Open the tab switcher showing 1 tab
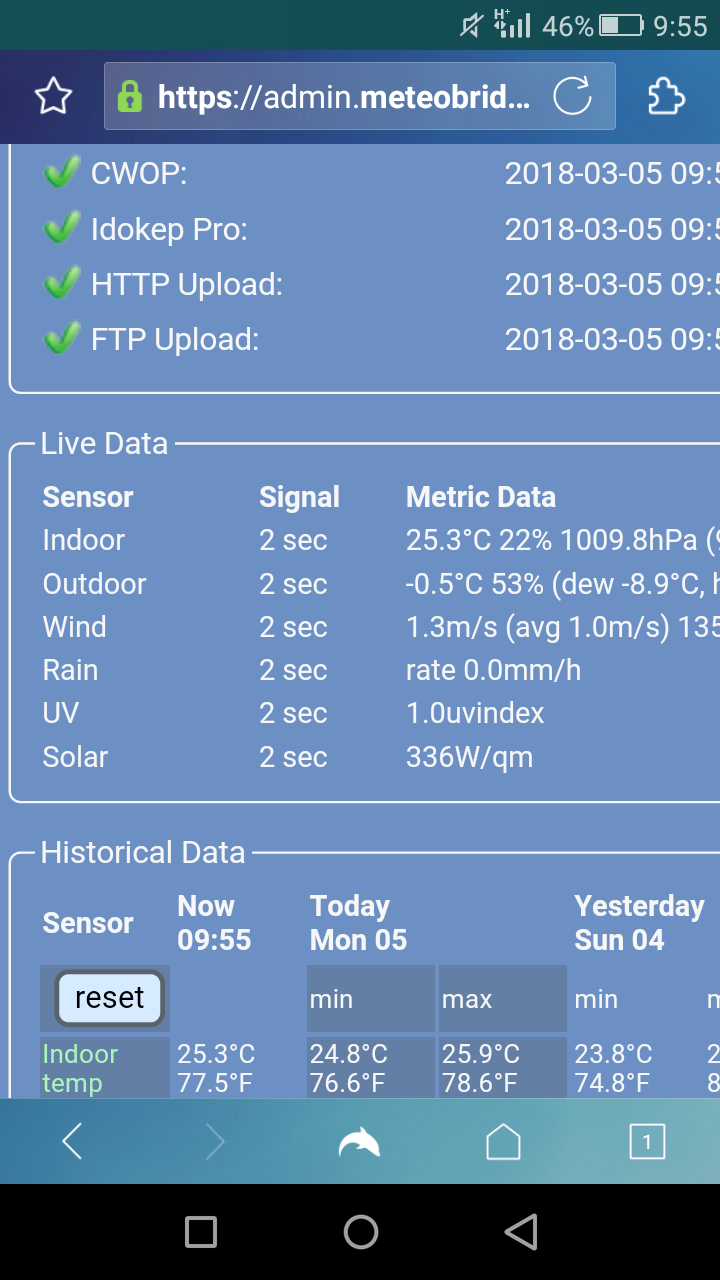The height and width of the screenshot is (1280, 720). coord(647,1140)
